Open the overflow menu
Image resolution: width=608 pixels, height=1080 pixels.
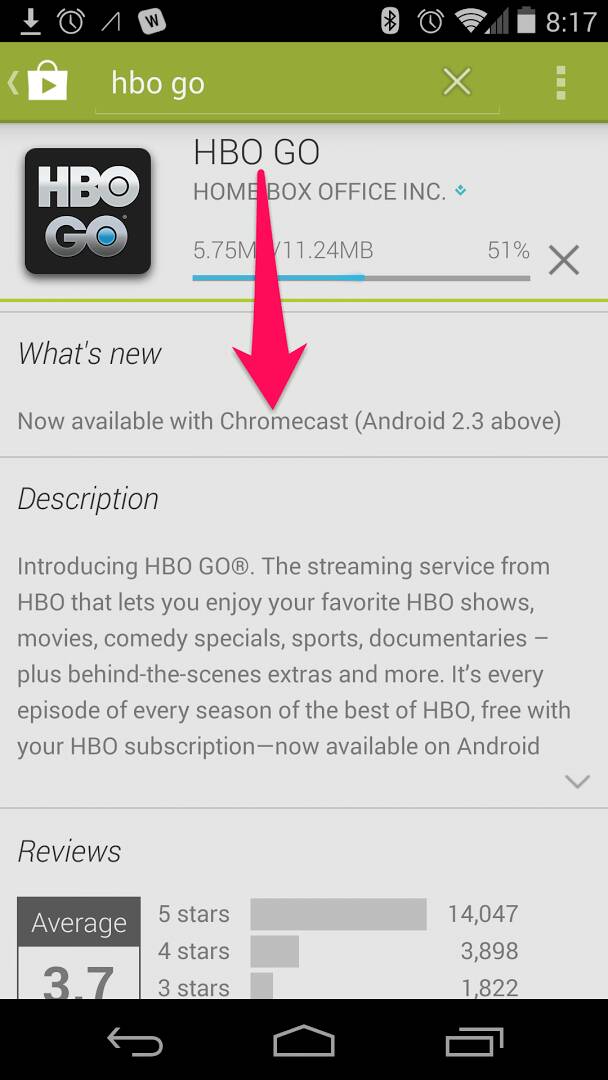[561, 83]
